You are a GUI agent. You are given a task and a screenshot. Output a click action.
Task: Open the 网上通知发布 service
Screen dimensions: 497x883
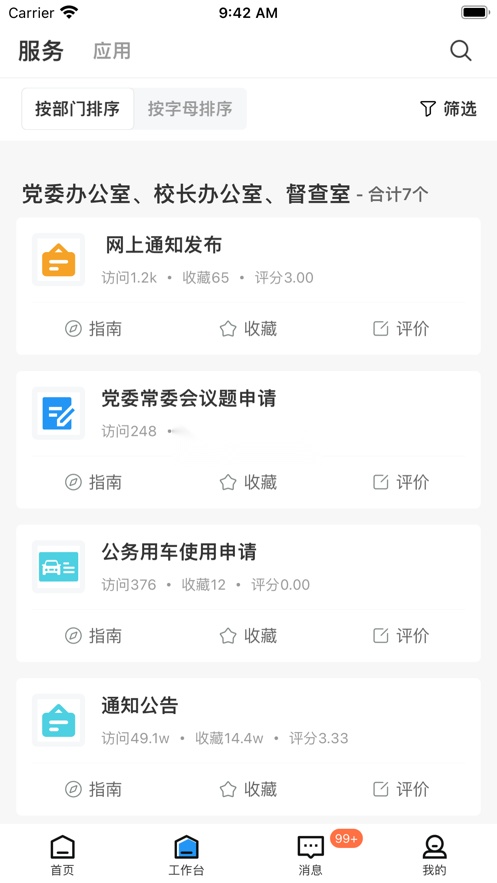pyautogui.click(x=248, y=260)
